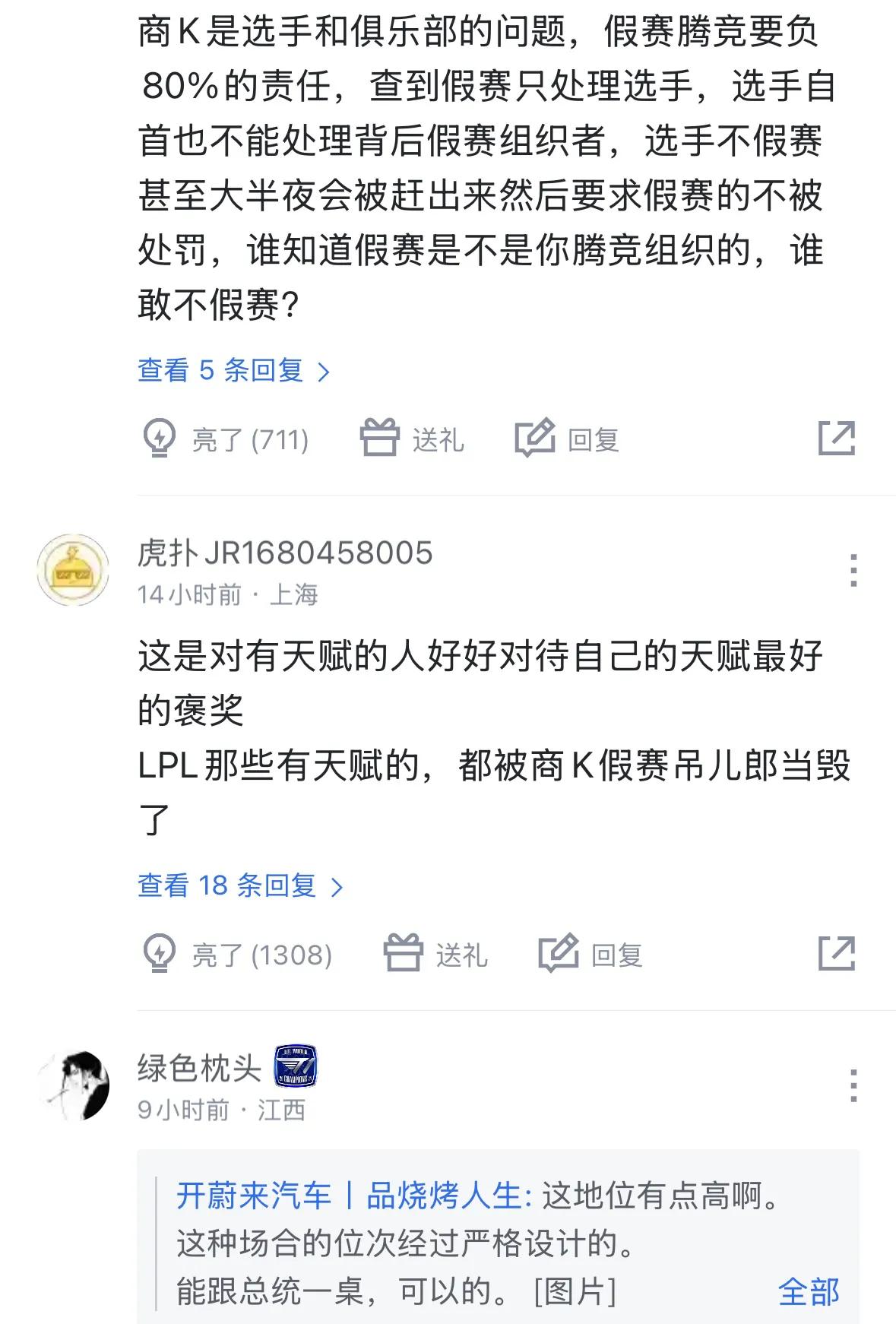
Task: Open user profile 虎扑JR1680458005
Action: click(285, 553)
